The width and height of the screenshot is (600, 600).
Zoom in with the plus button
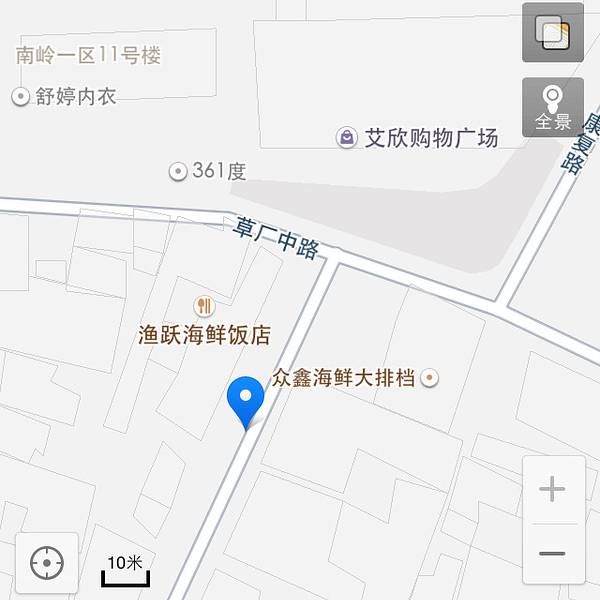(x=552, y=489)
